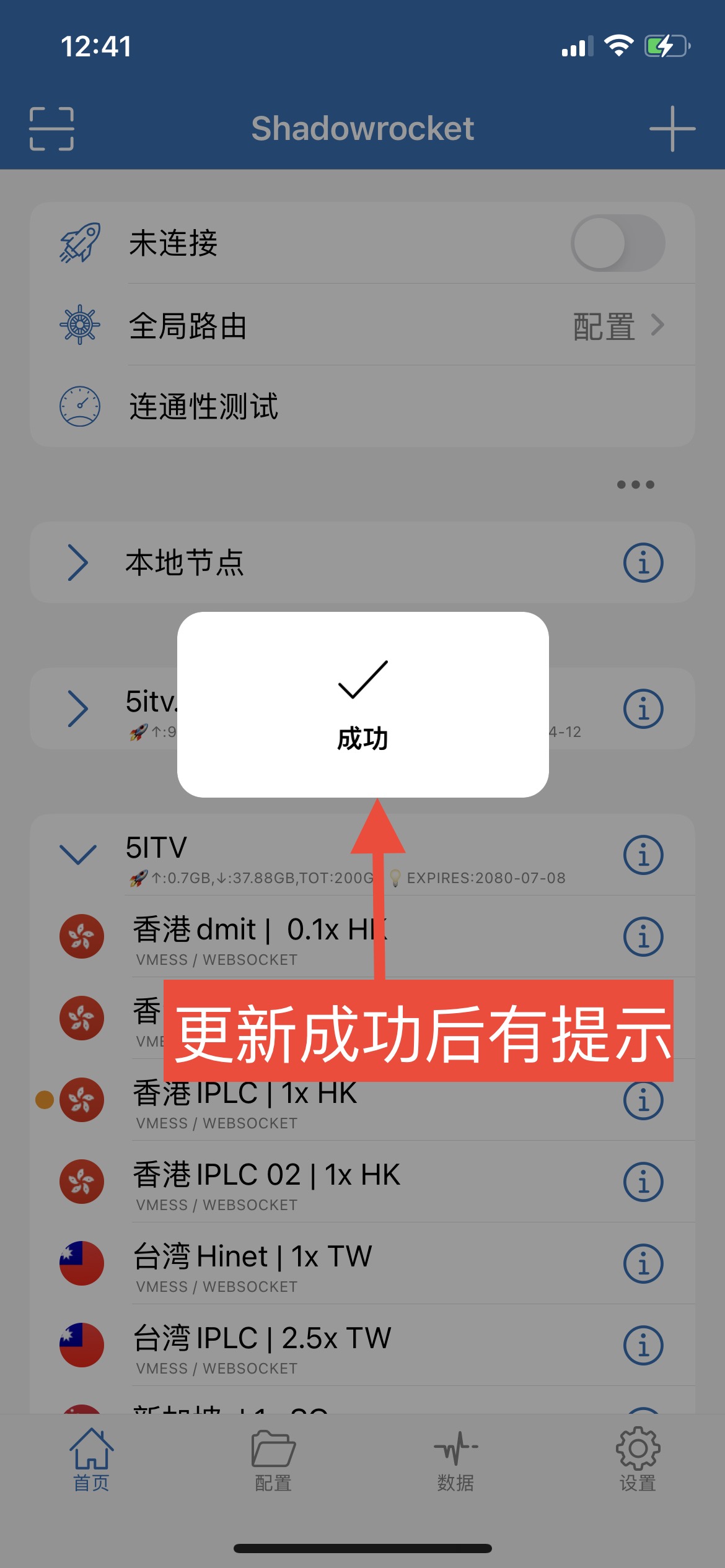Viewport: 725px width, 1568px height.
Task: Switch to the 配置 tab
Action: pos(273,1460)
